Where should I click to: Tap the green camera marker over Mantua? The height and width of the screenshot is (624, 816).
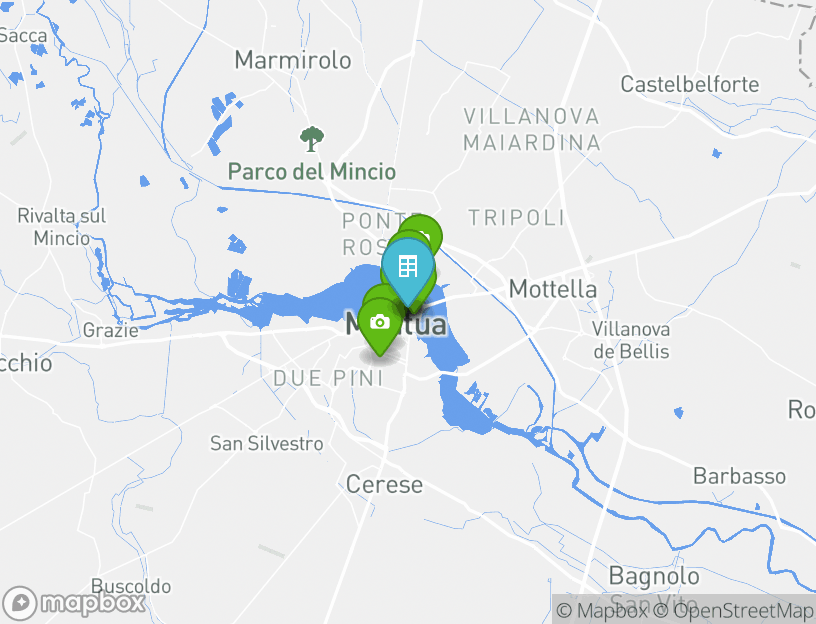tap(379, 321)
